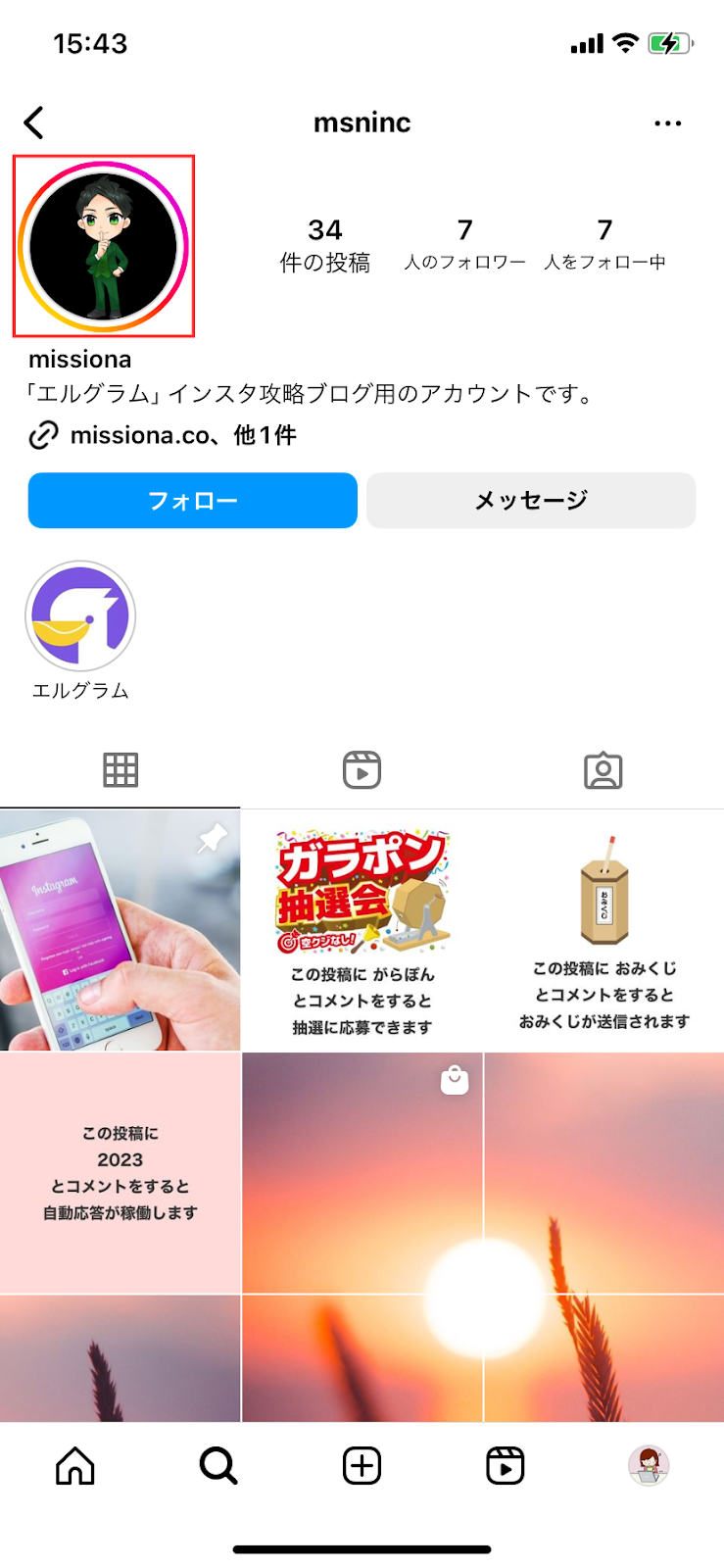Open the 2023 auto-reply post
Image resolution: width=724 pixels, height=1568 pixels.
point(120,1172)
